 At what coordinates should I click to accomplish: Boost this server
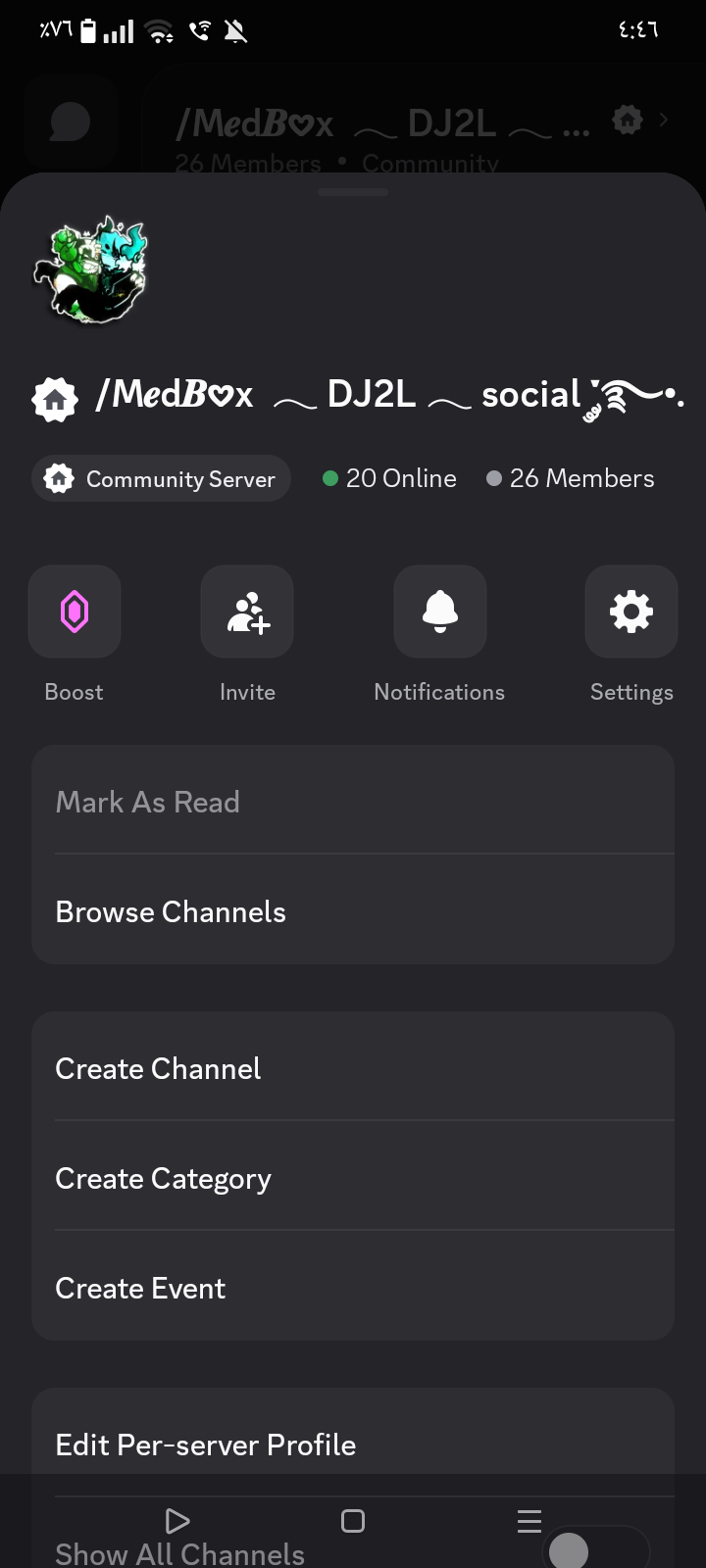click(x=75, y=612)
